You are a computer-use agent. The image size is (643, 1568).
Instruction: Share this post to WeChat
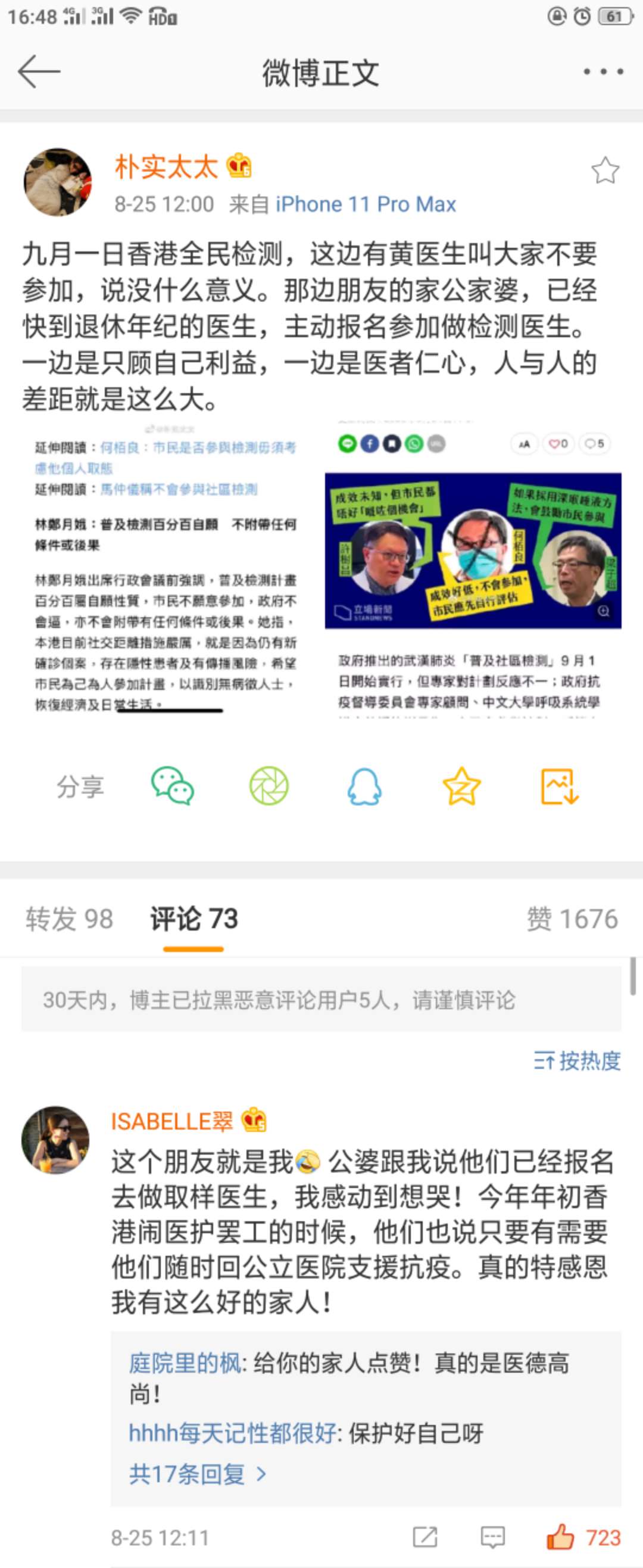click(x=173, y=786)
